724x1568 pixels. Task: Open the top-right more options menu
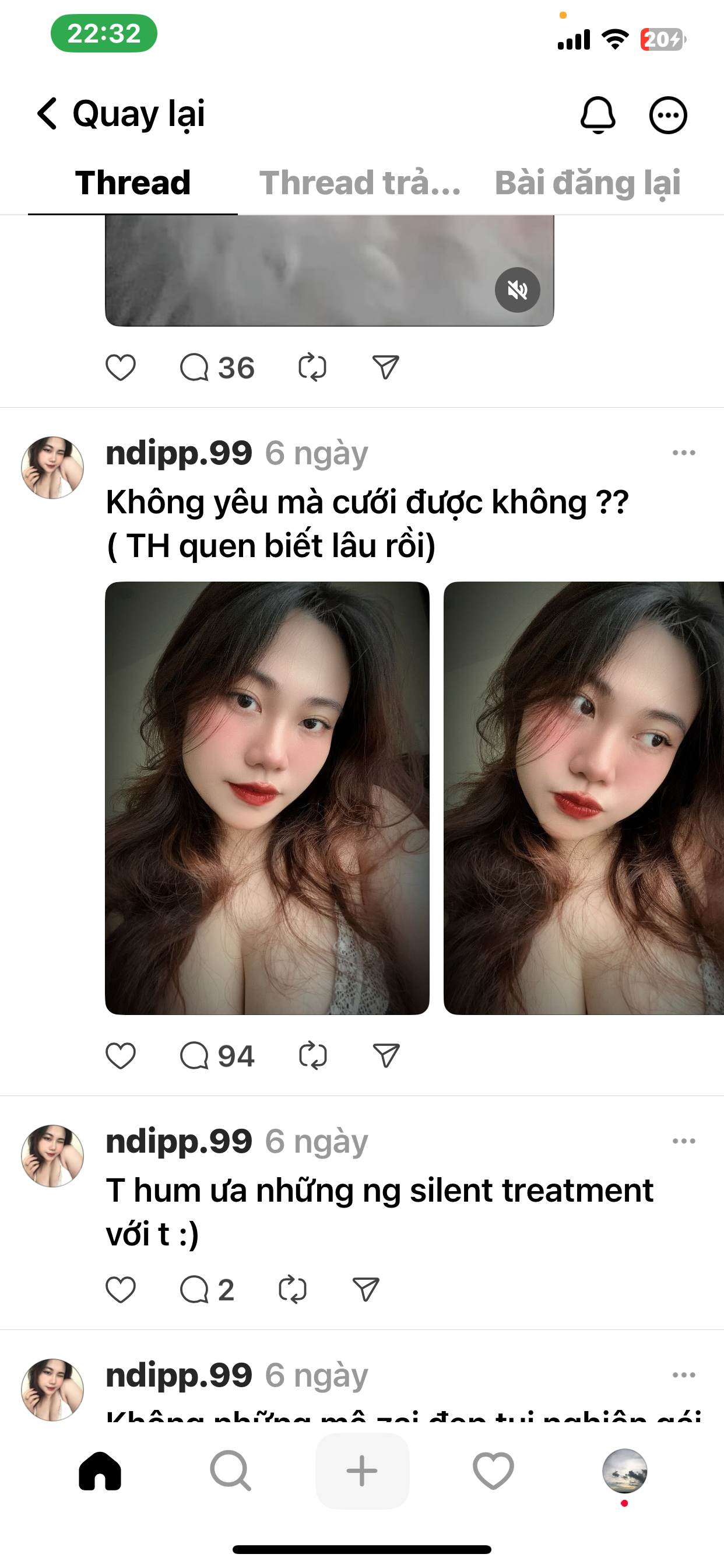click(667, 114)
